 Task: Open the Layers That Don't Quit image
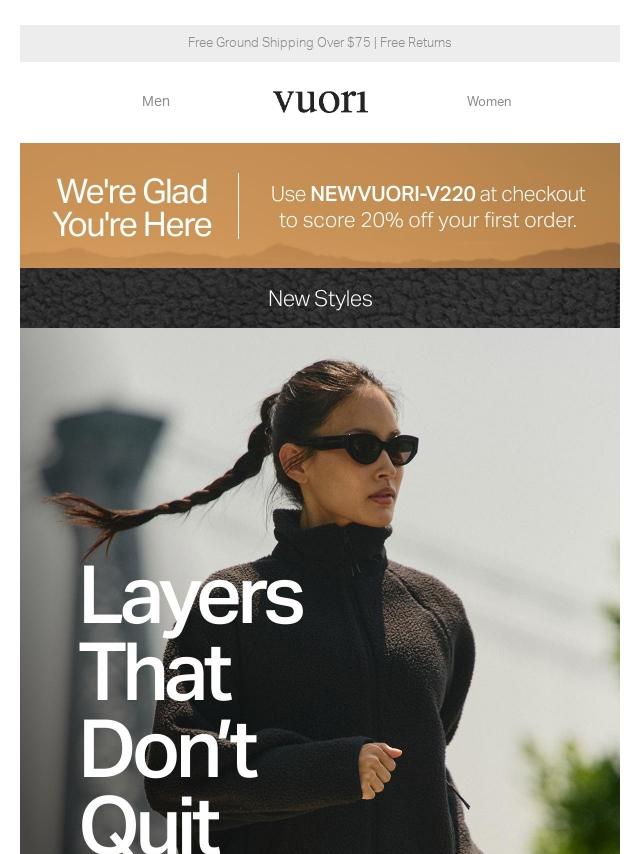click(320, 600)
